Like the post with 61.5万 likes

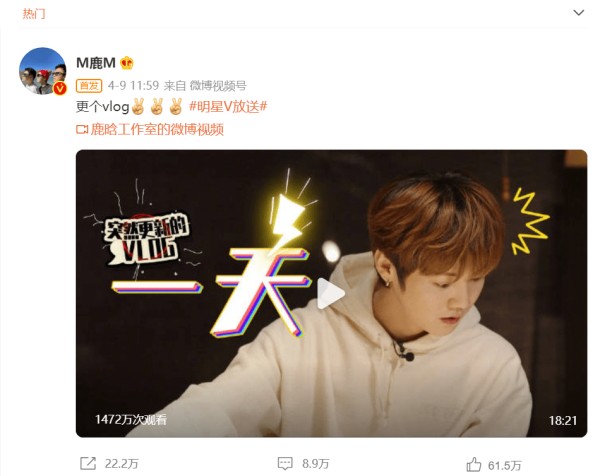[x=494, y=464]
